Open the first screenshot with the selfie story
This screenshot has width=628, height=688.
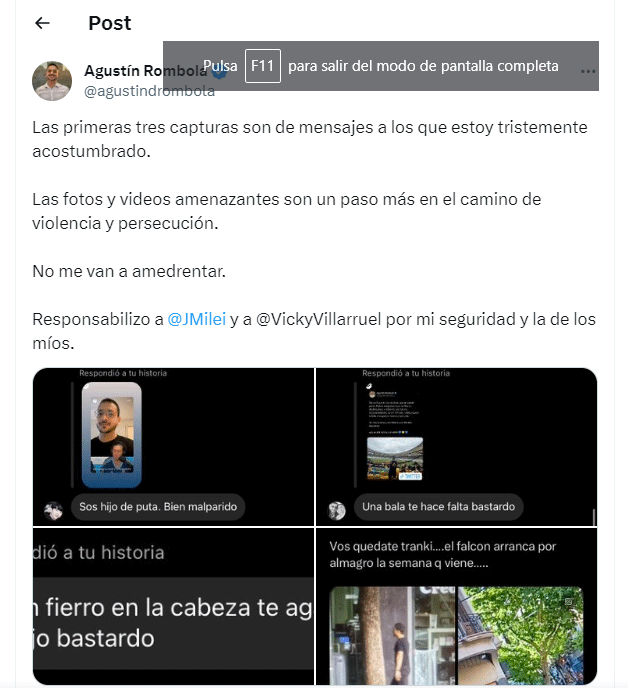174,446
